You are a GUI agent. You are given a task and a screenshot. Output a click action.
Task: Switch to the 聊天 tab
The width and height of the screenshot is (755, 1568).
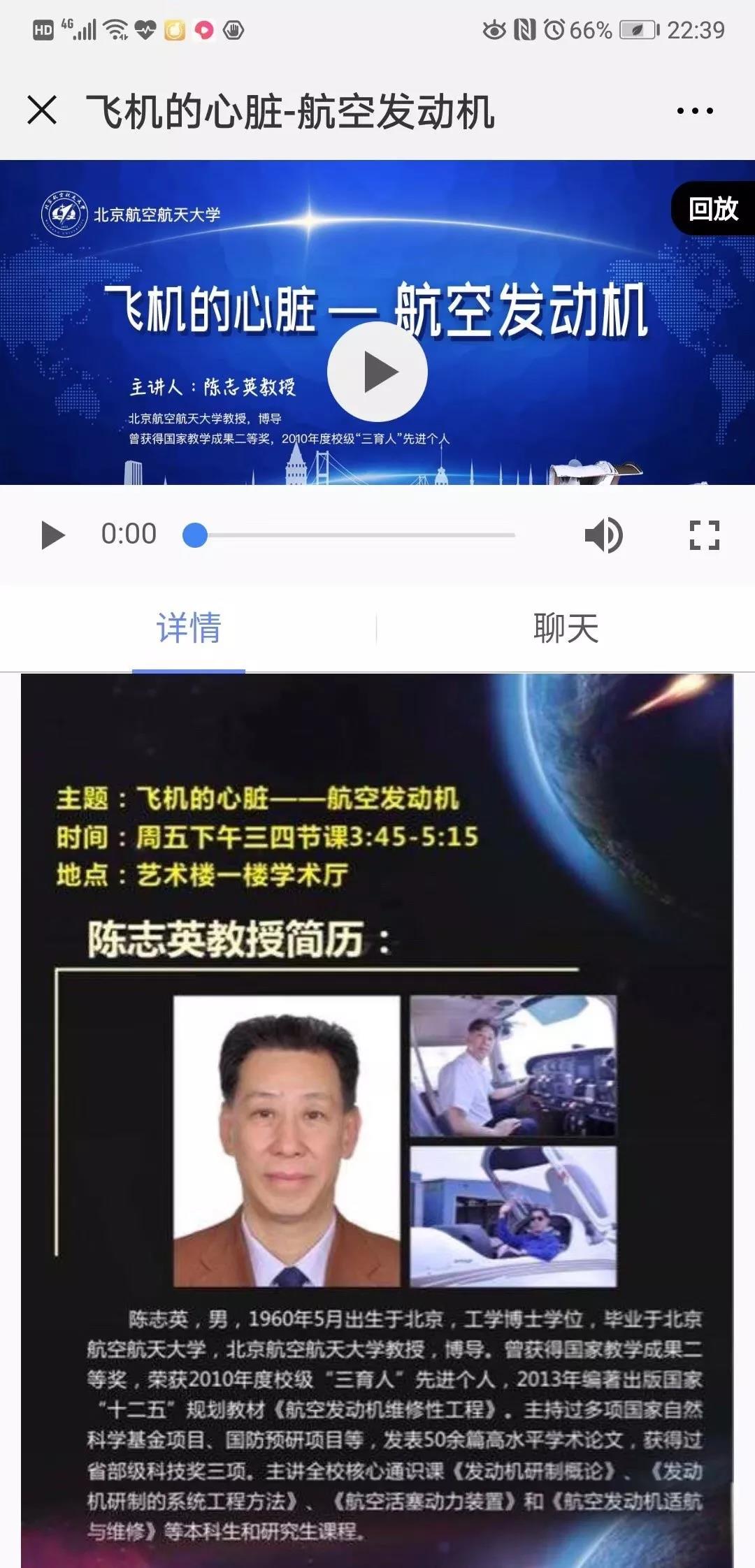(566, 627)
